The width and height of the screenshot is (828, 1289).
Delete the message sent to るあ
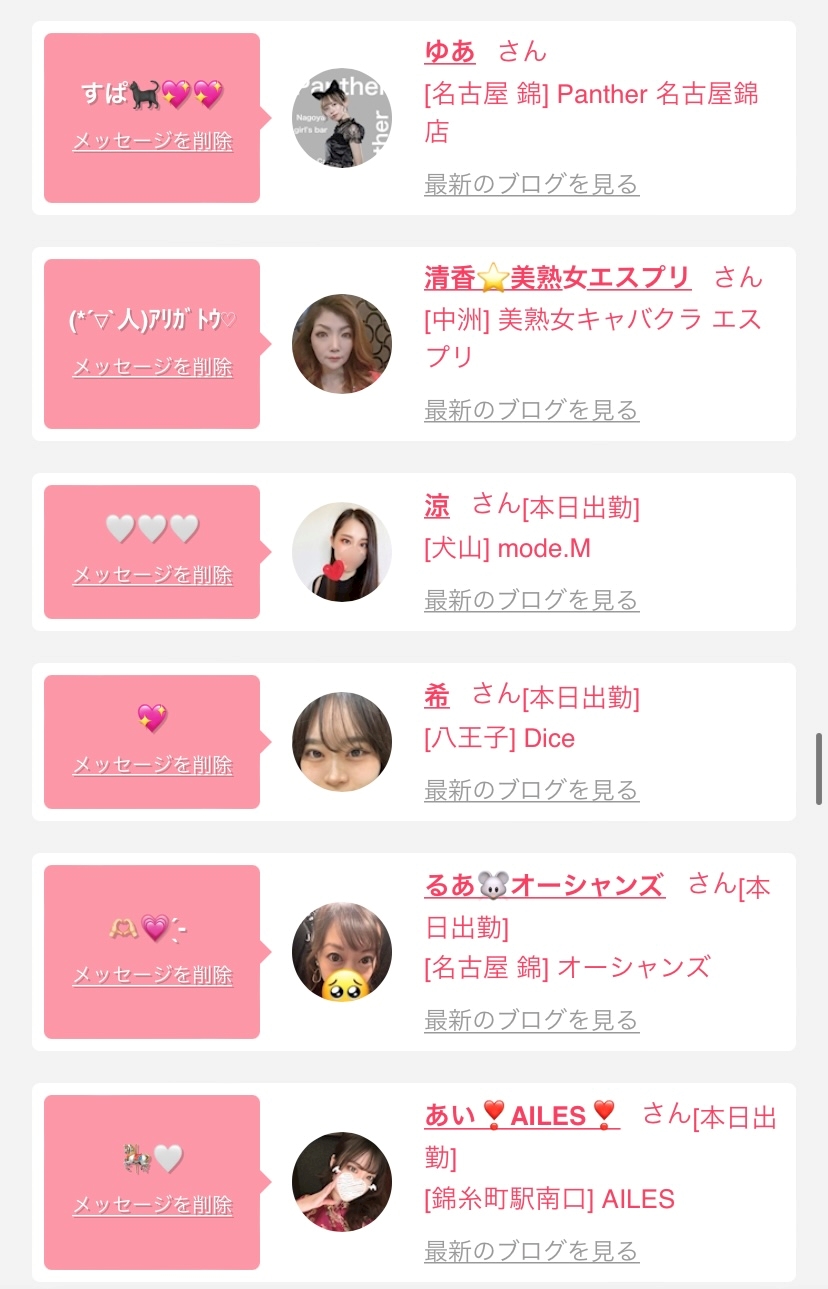[152, 976]
